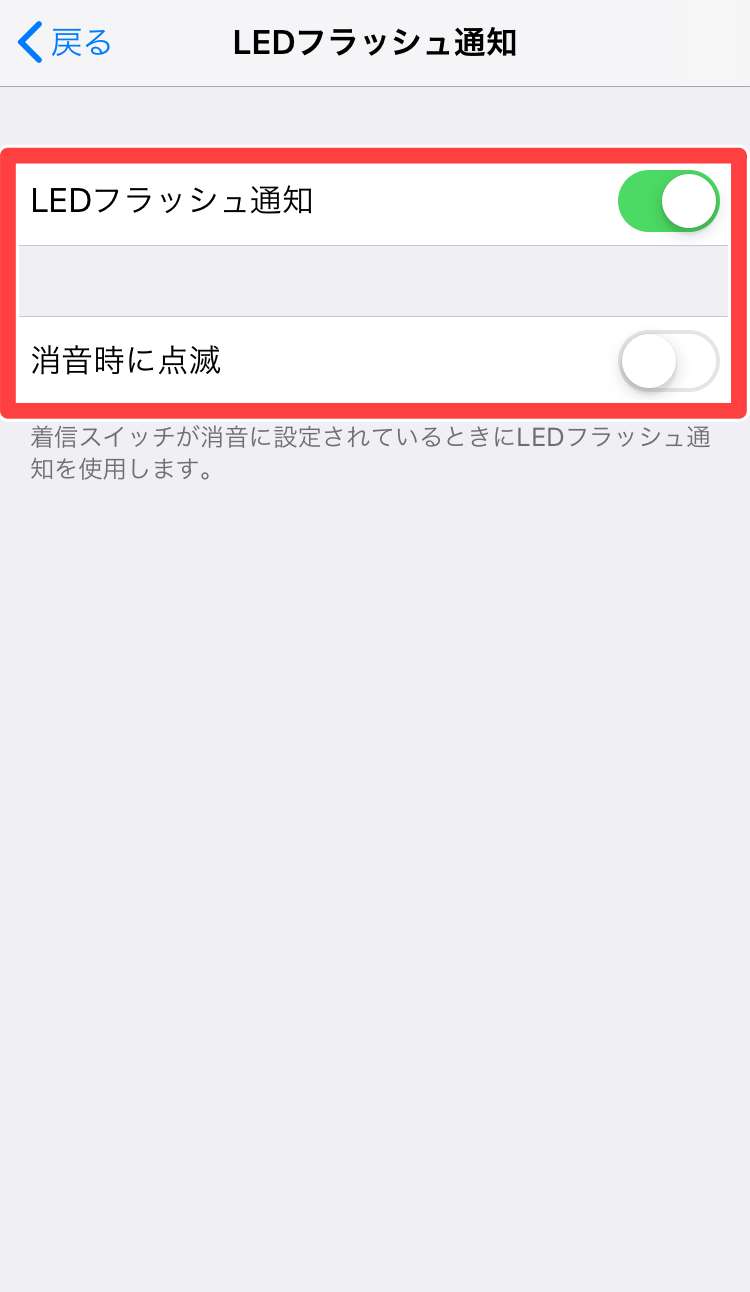Go back with the 戻る button

tap(64, 43)
